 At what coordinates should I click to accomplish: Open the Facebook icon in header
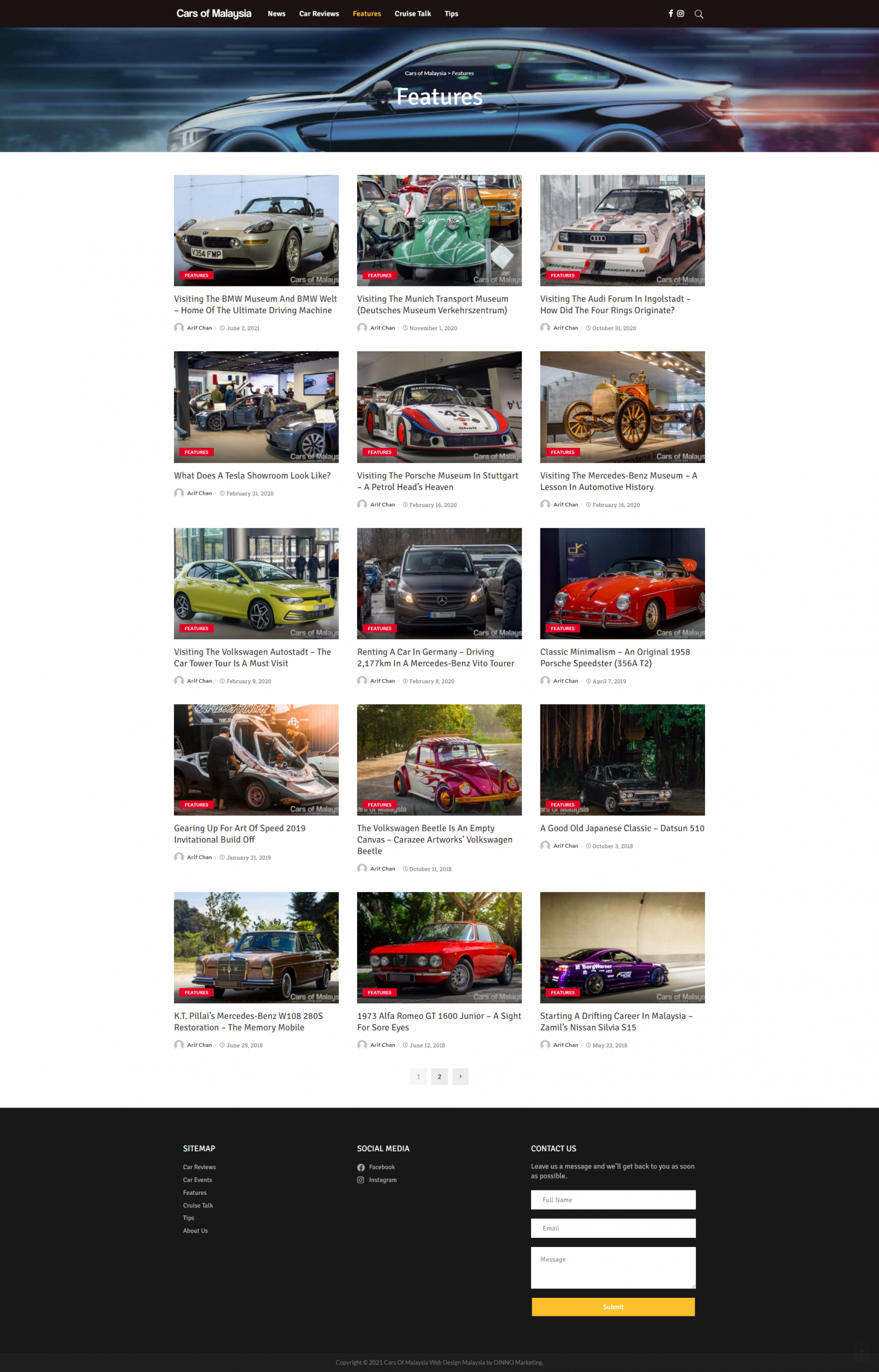tap(671, 13)
